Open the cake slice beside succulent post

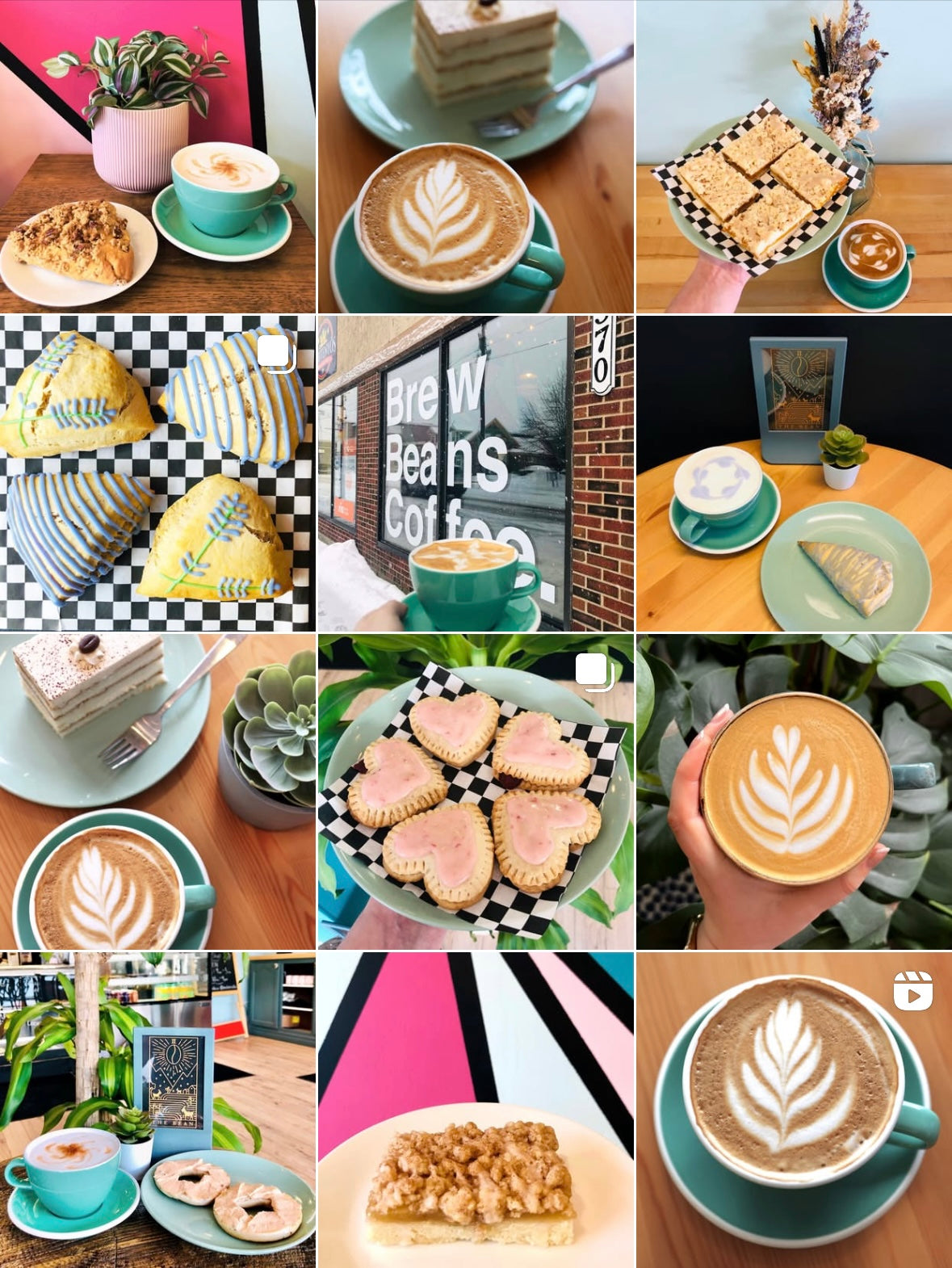[157, 791]
